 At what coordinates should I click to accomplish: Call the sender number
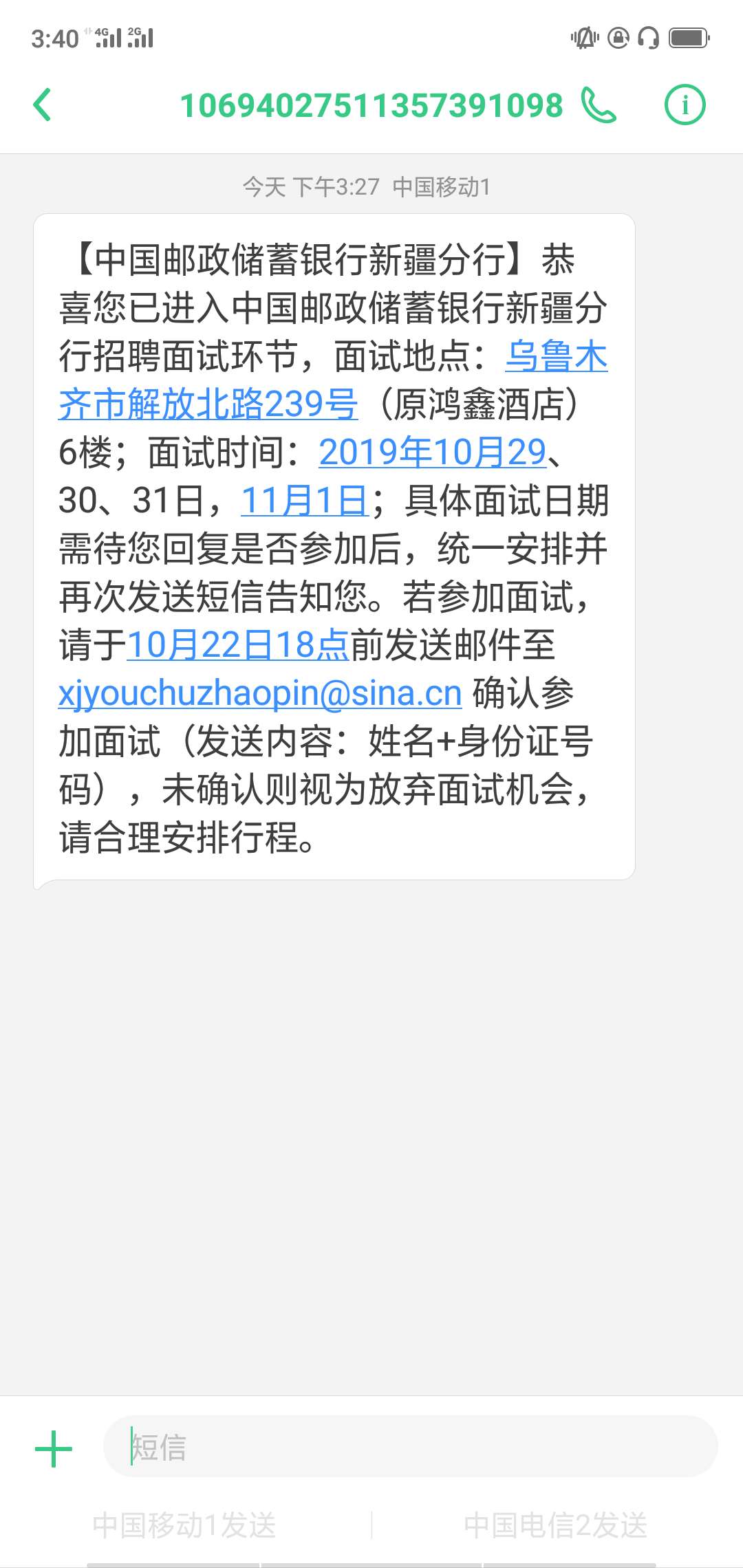tap(599, 105)
